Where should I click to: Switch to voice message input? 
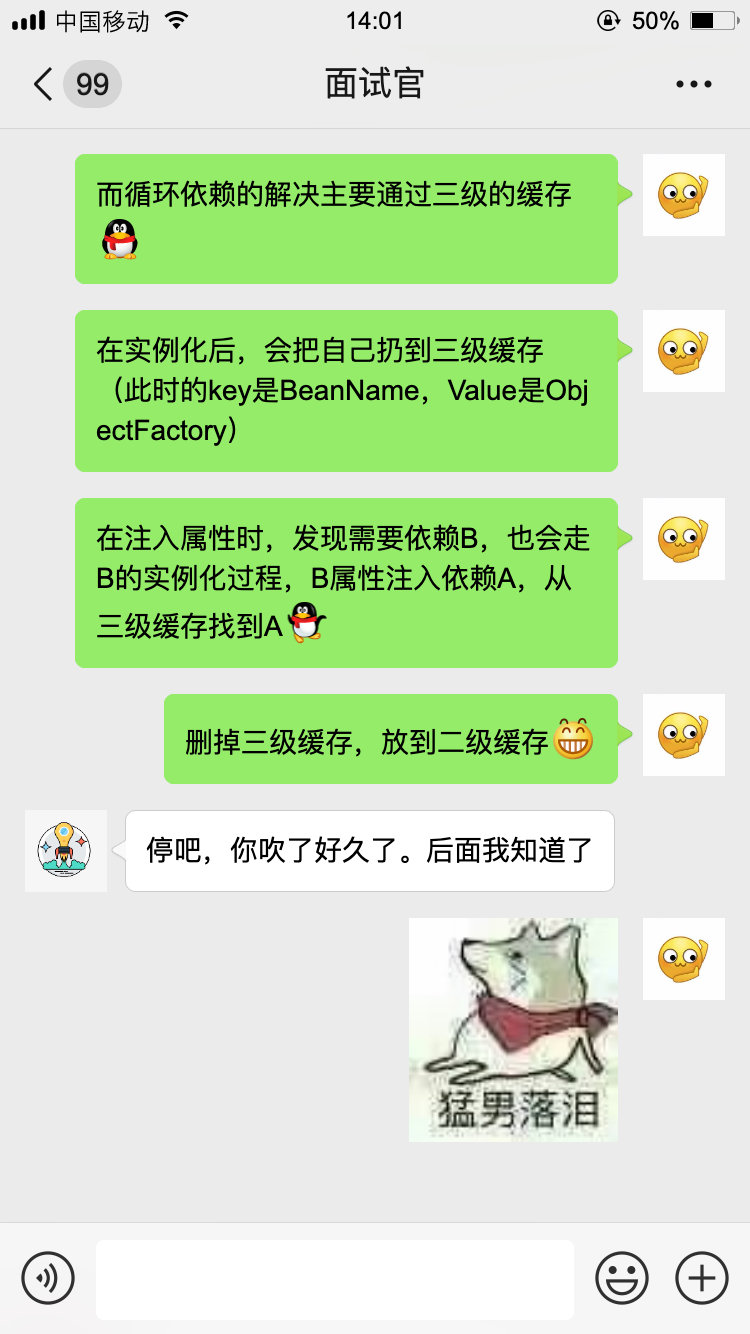pyautogui.click(x=48, y=1278)
